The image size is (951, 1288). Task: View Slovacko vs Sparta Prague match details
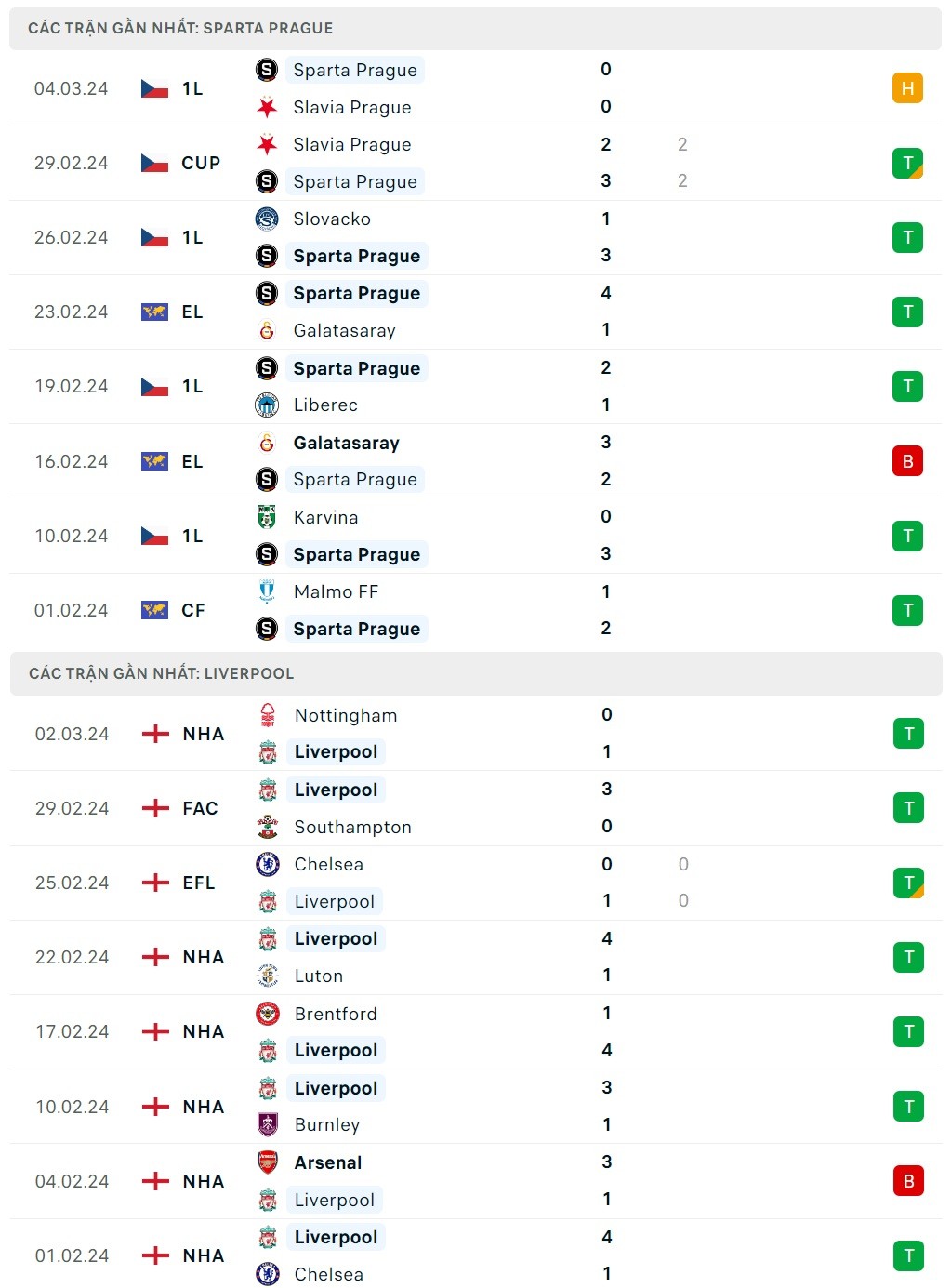point(474,237)
